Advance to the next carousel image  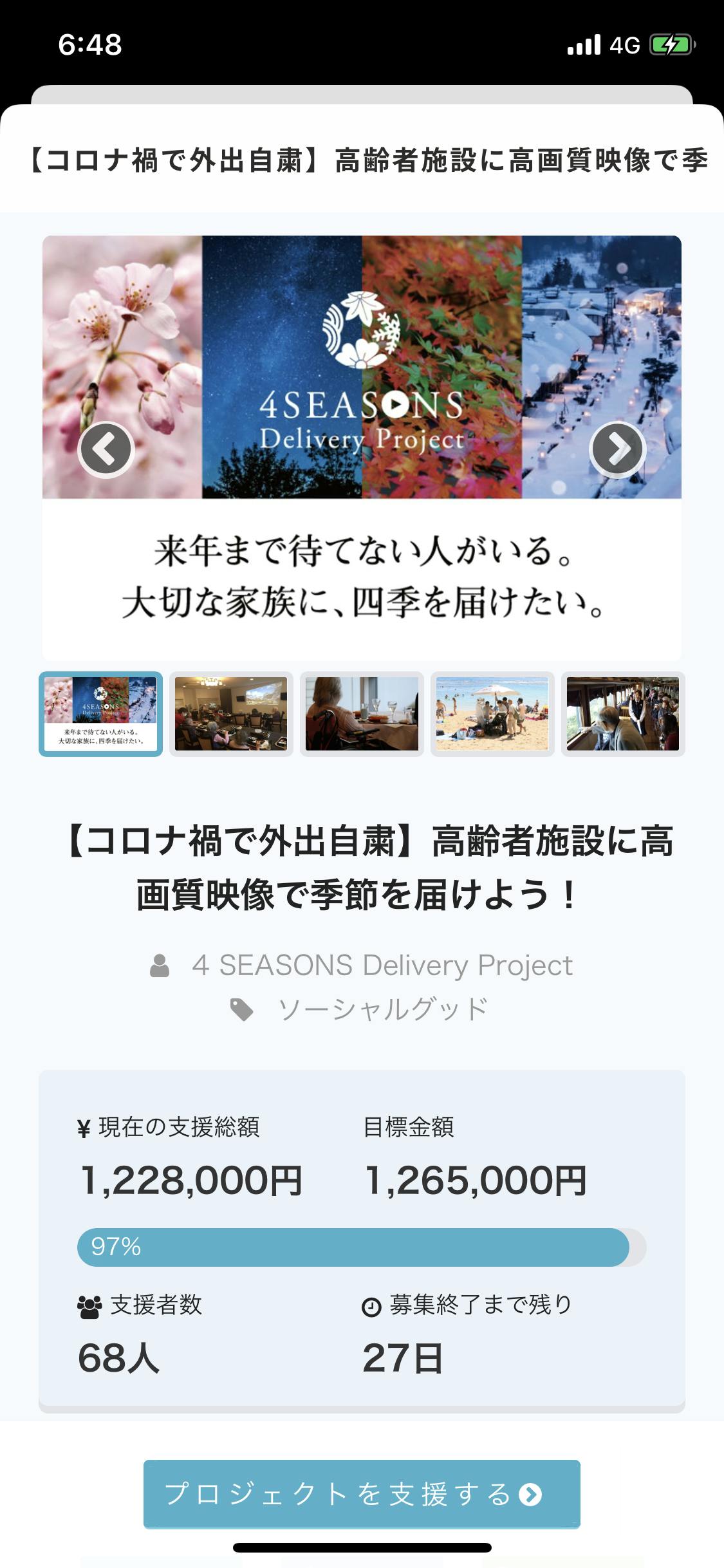617,449
